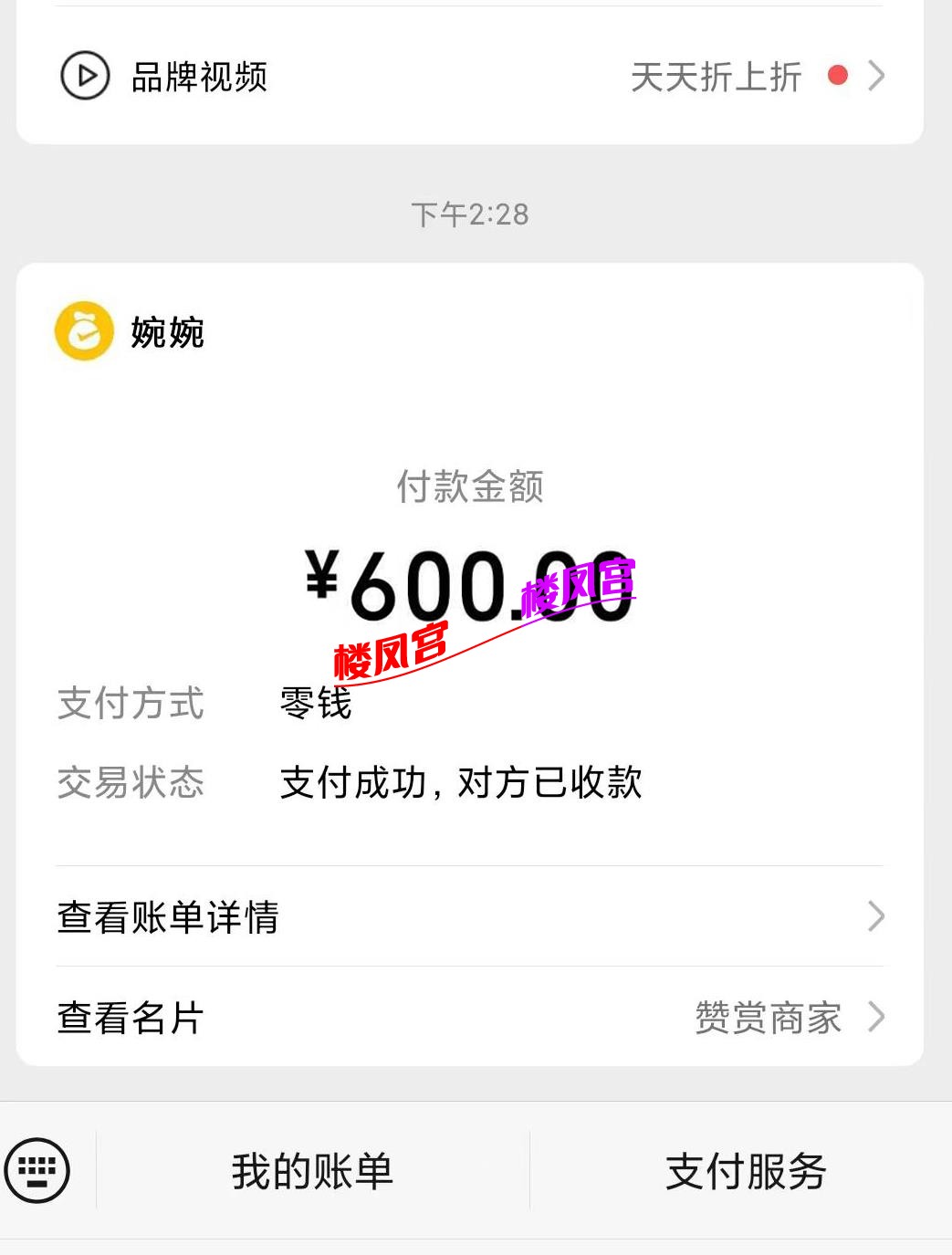The image size is (952, 1255).
Task: Click the 下午2:28 timestamp label
Action: [x=469, y=213]
